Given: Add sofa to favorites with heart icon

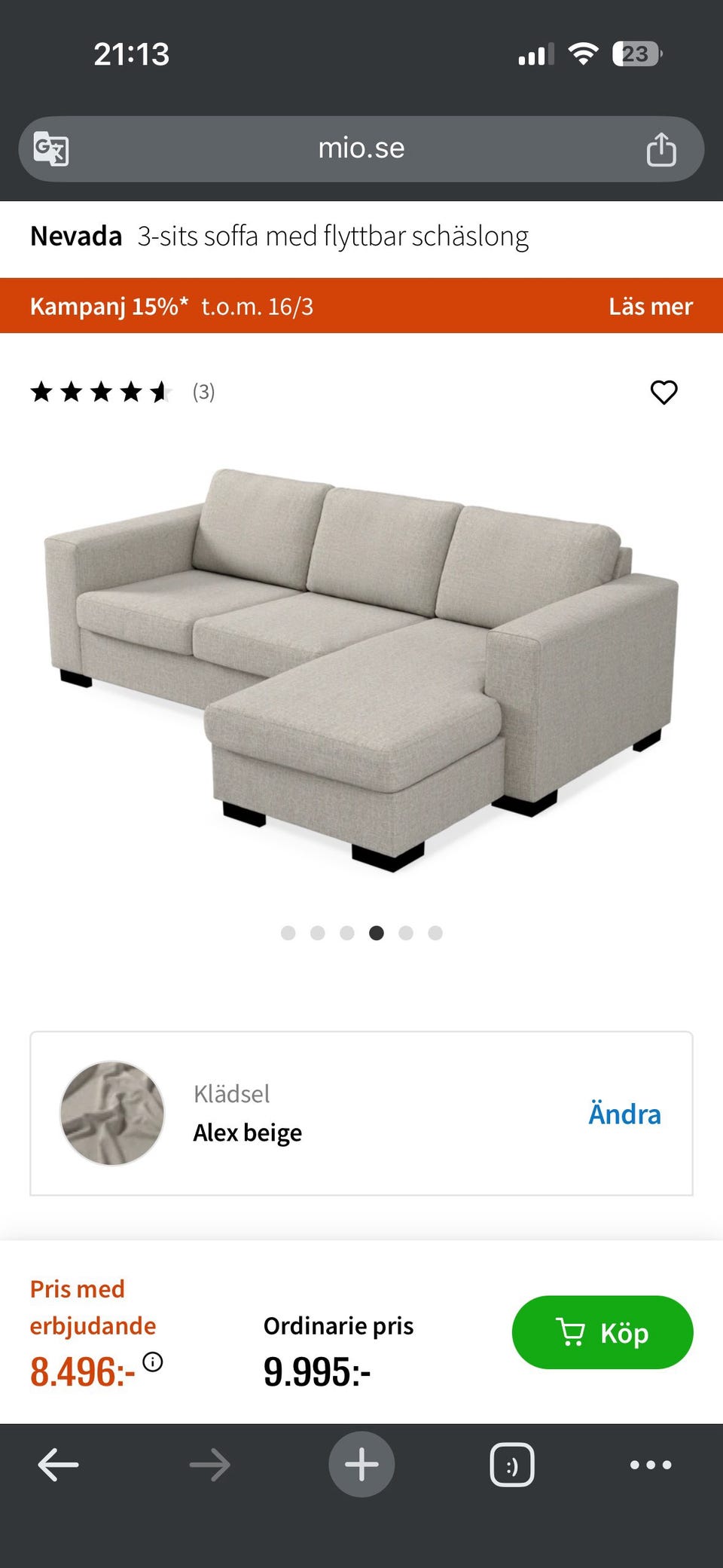Looking at the screenshot, I should pyautogui.click(x=664, y=392).
